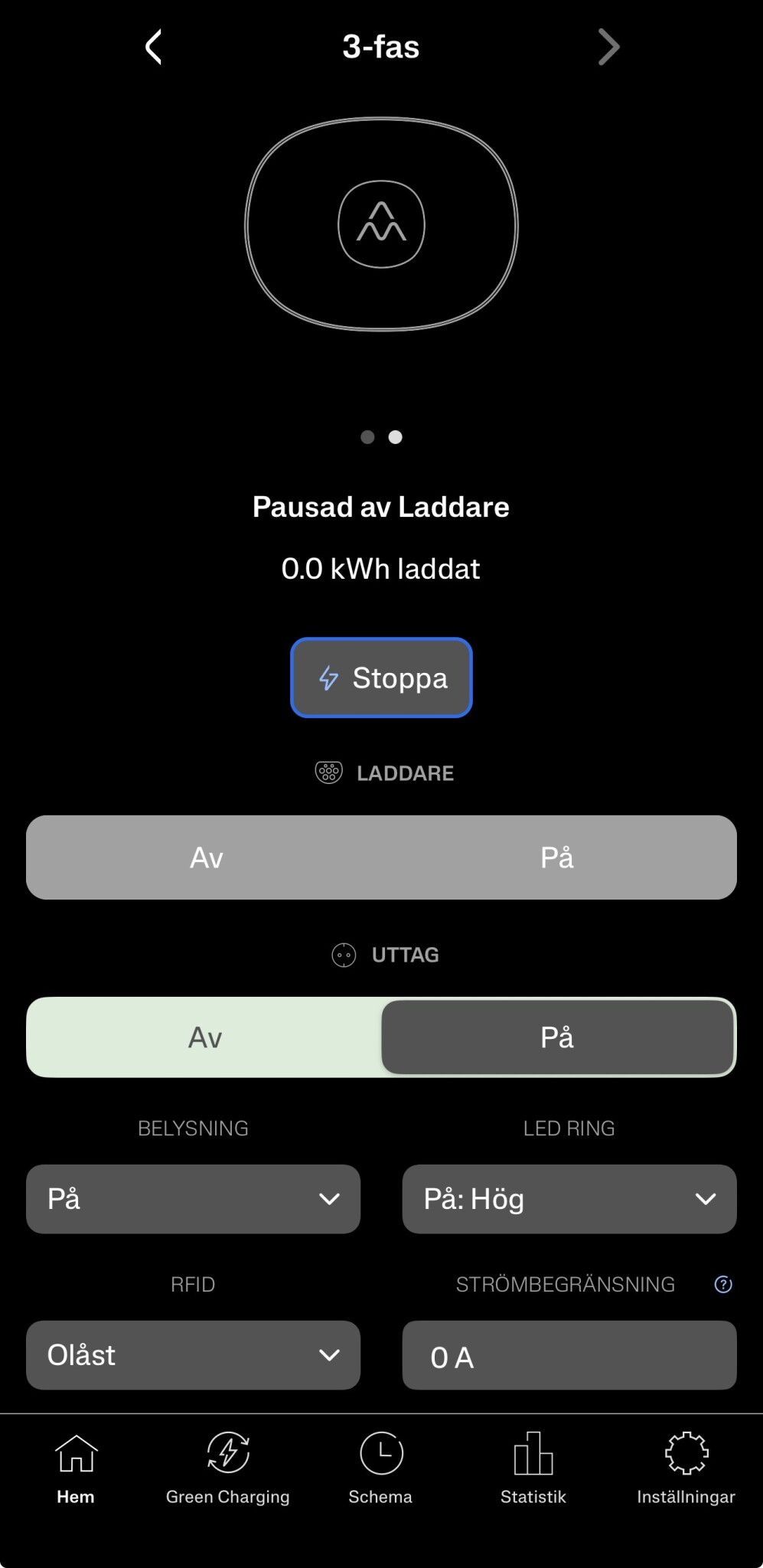Tap the Stoppa charging button
Screen dimensions: 763x1568
click(x=381, y=678)
